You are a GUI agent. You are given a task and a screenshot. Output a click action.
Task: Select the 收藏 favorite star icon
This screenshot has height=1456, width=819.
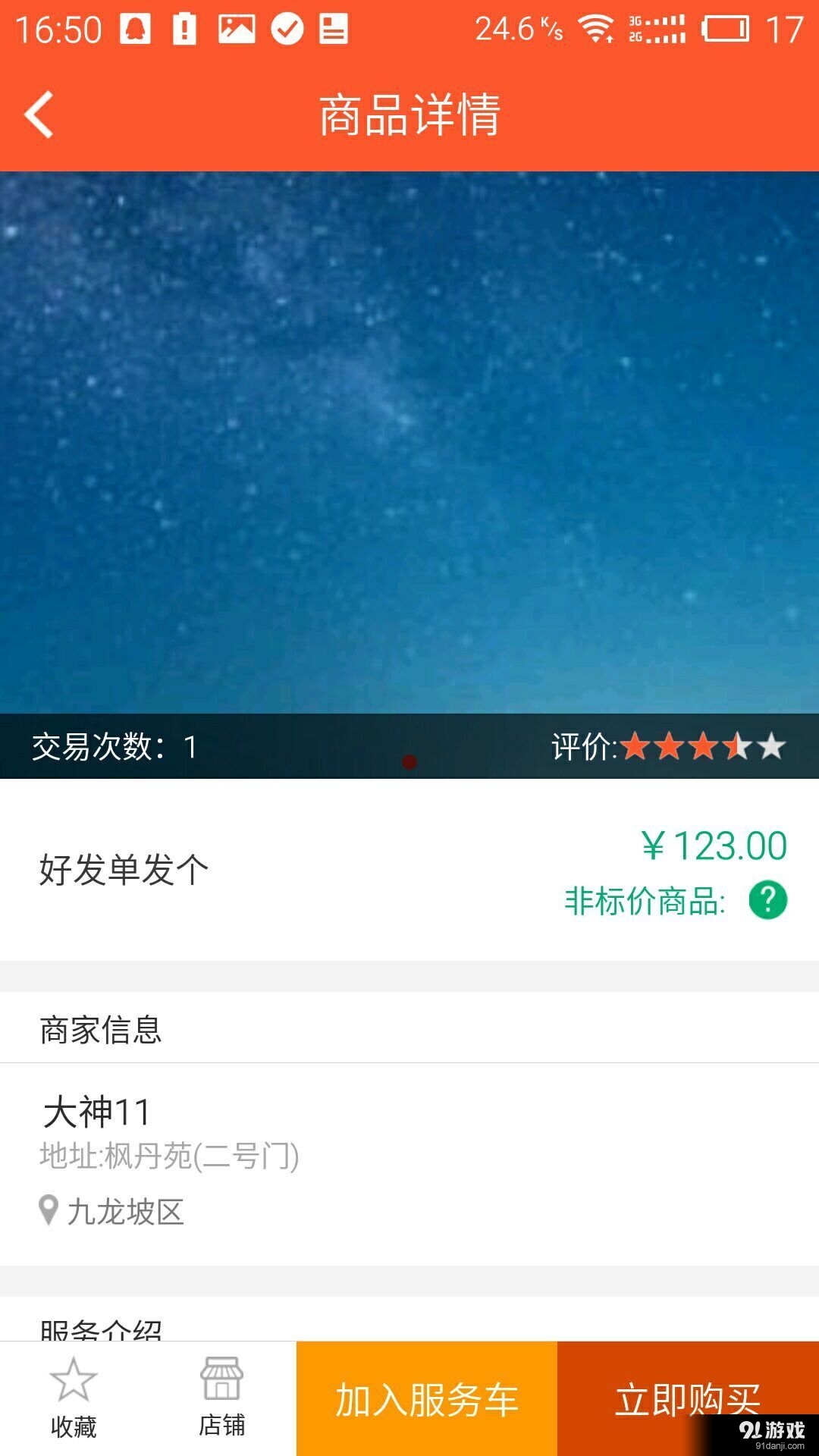(x=74, y=1395)
